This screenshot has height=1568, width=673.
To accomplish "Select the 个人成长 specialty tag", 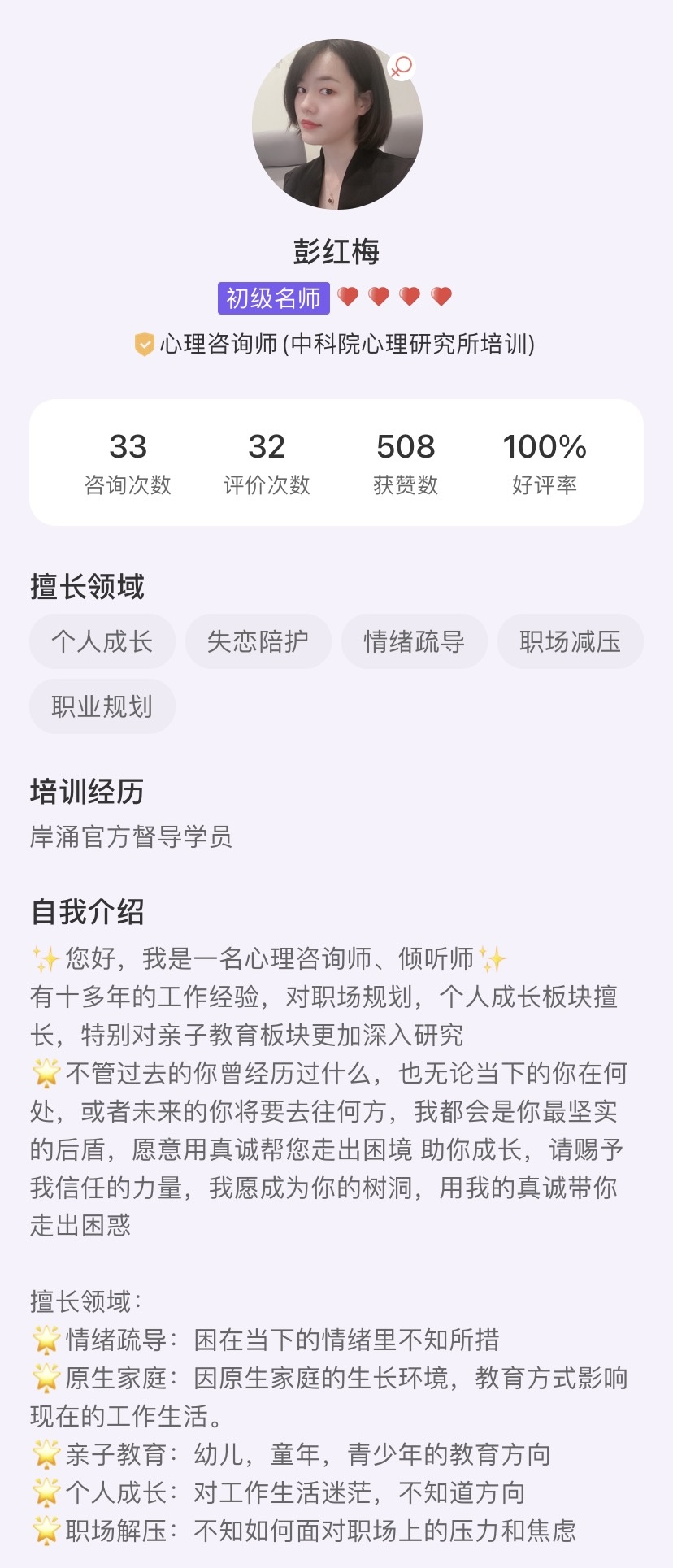I will point(102,641).
